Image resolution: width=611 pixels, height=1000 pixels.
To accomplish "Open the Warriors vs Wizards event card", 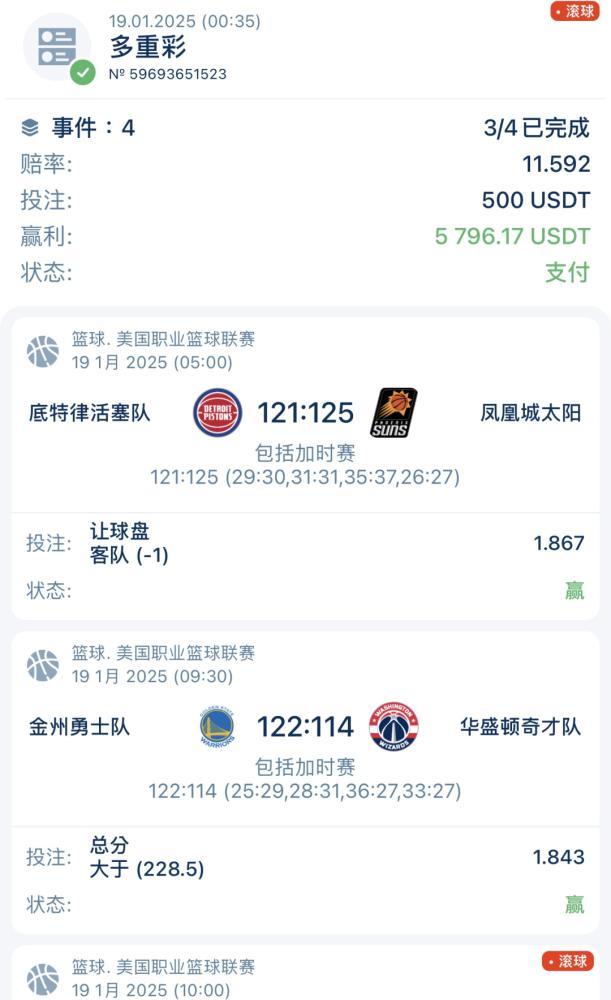I will pyautogui.click(x=305, y=783).
